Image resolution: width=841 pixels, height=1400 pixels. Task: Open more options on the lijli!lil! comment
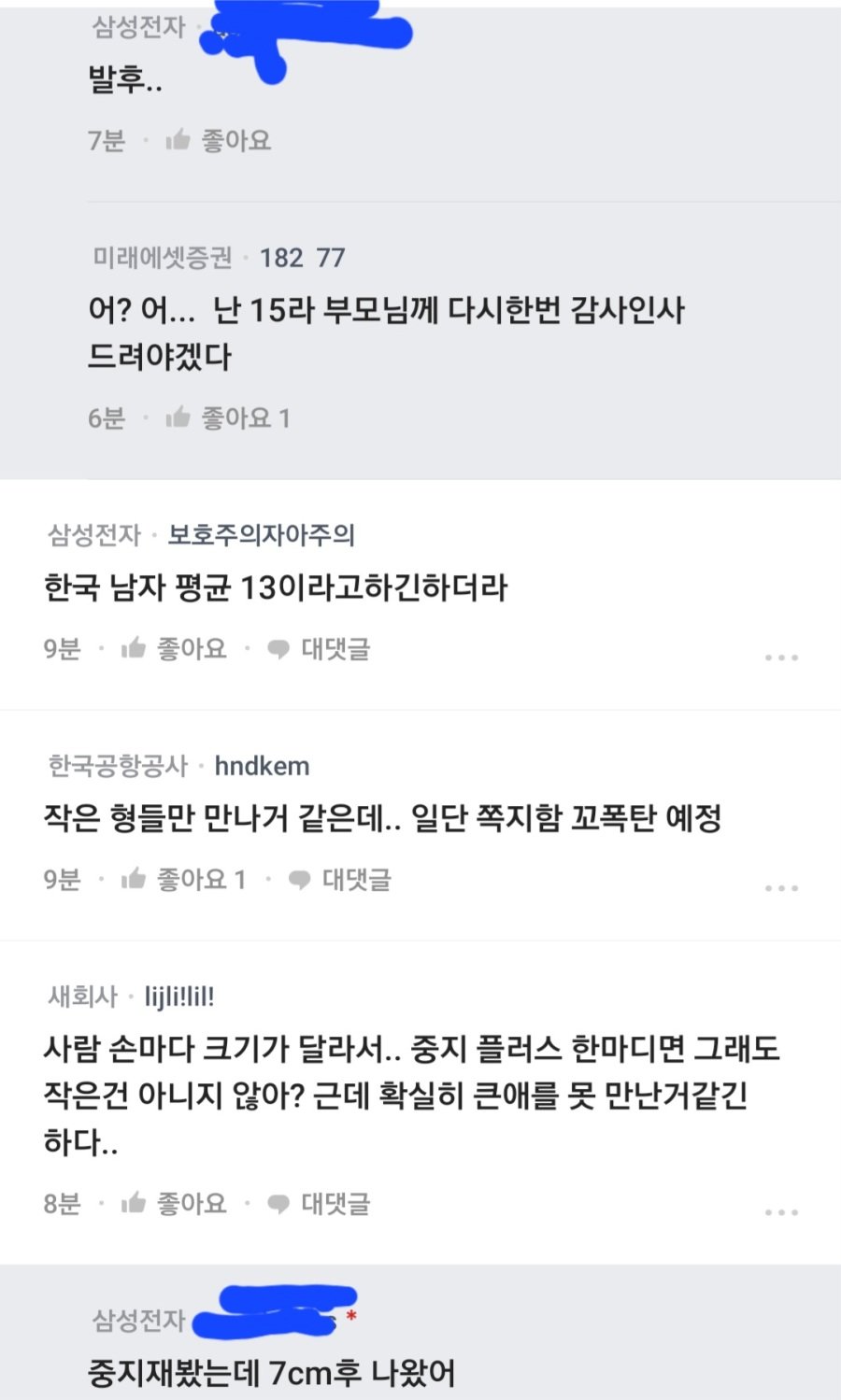[x=781, y=1212]
